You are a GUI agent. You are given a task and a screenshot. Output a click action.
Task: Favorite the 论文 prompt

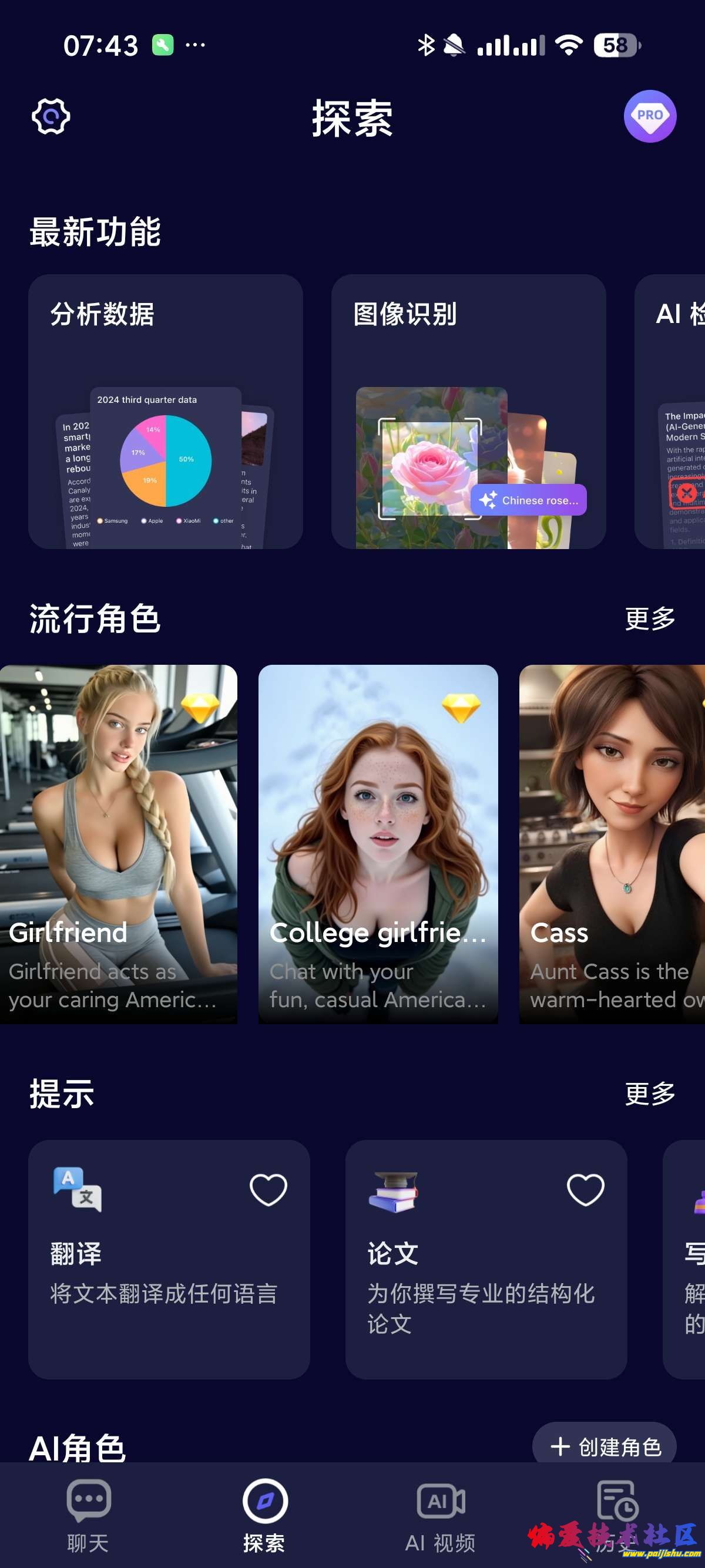585,1189
